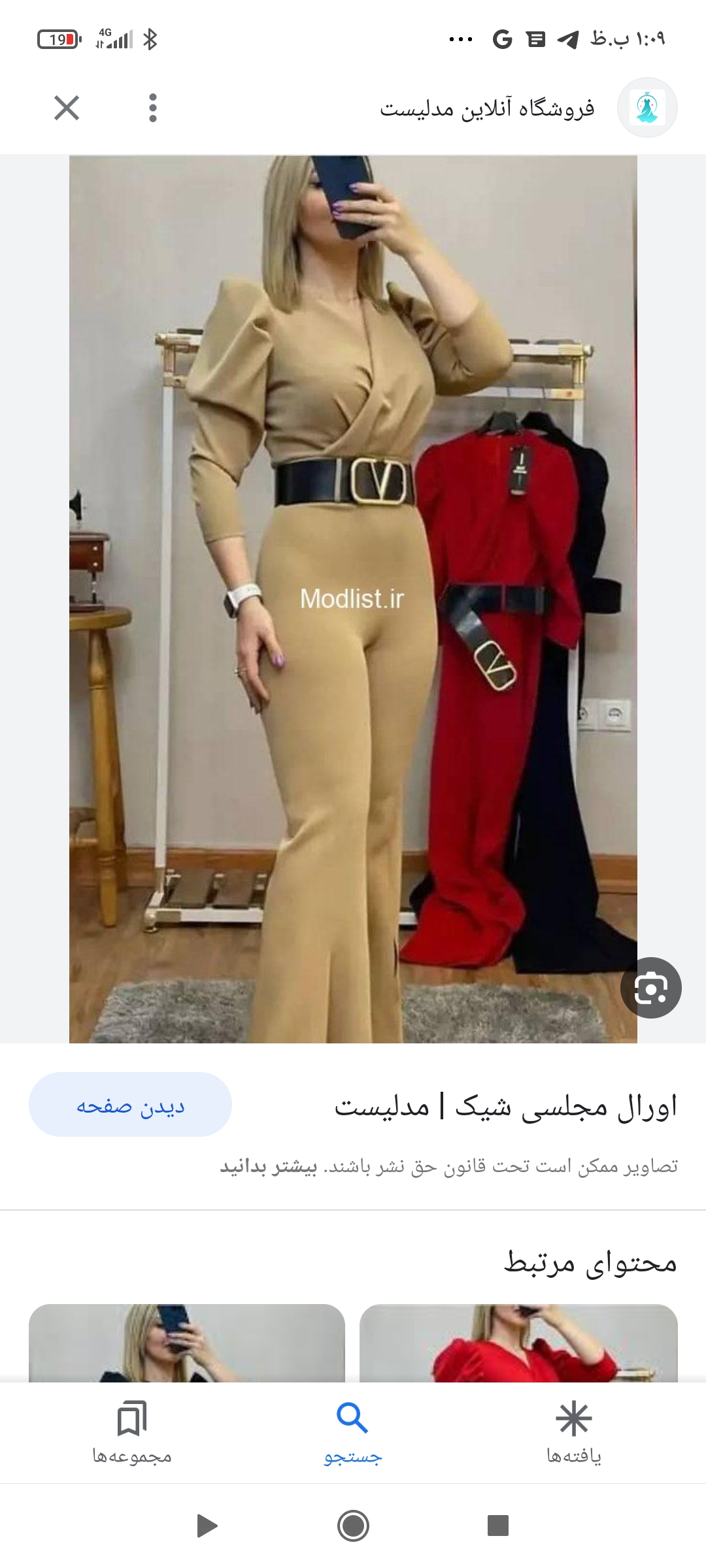This screenshot has width=706, height=1568.
Task: Open recent apps with the square button
Action: [x=498, y=1526]
